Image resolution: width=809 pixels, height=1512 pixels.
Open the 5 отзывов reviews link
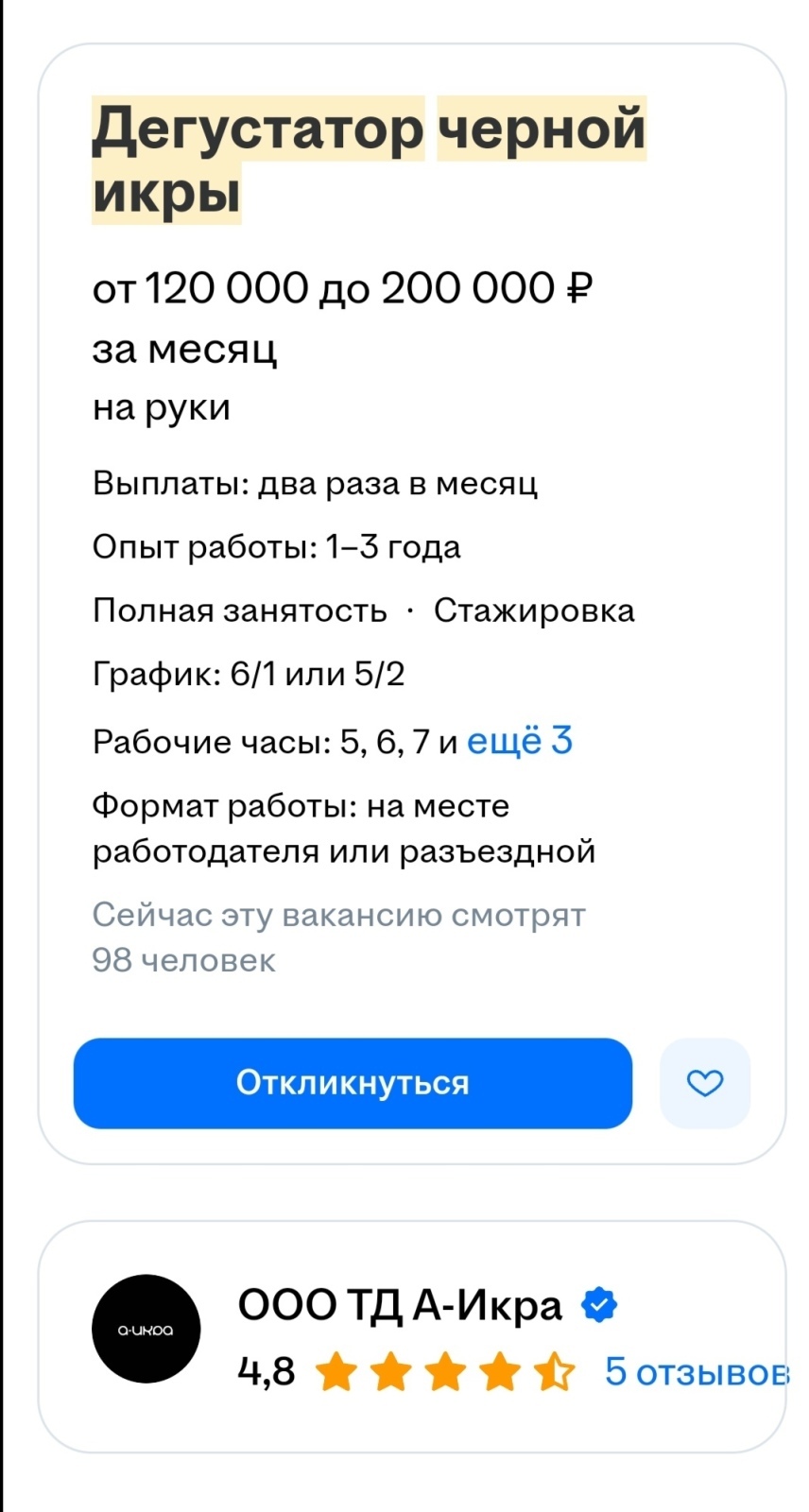pyautogui.click(x=696, y=1371)
